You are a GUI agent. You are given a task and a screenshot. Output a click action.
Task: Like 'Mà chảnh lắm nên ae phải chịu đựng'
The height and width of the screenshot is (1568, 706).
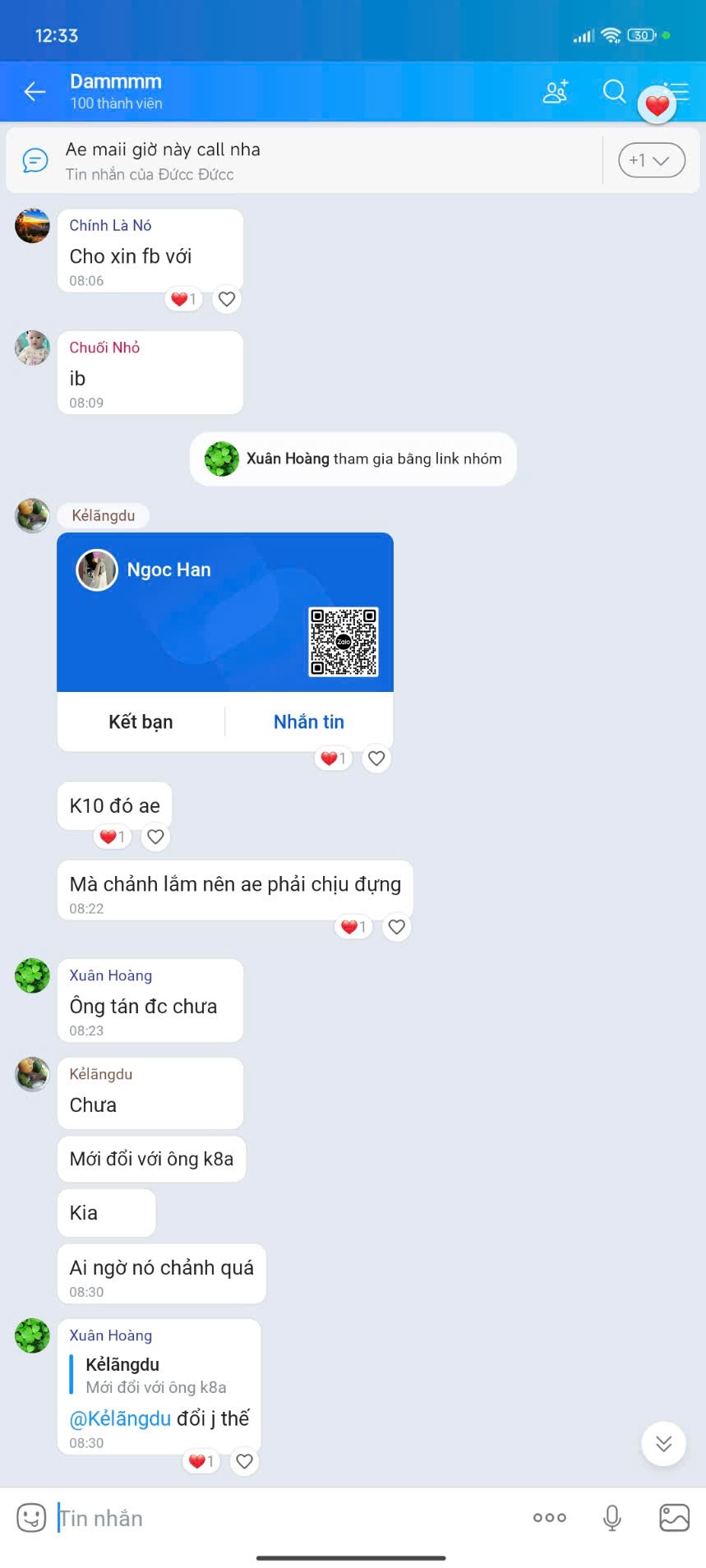(x=397, y=927)
